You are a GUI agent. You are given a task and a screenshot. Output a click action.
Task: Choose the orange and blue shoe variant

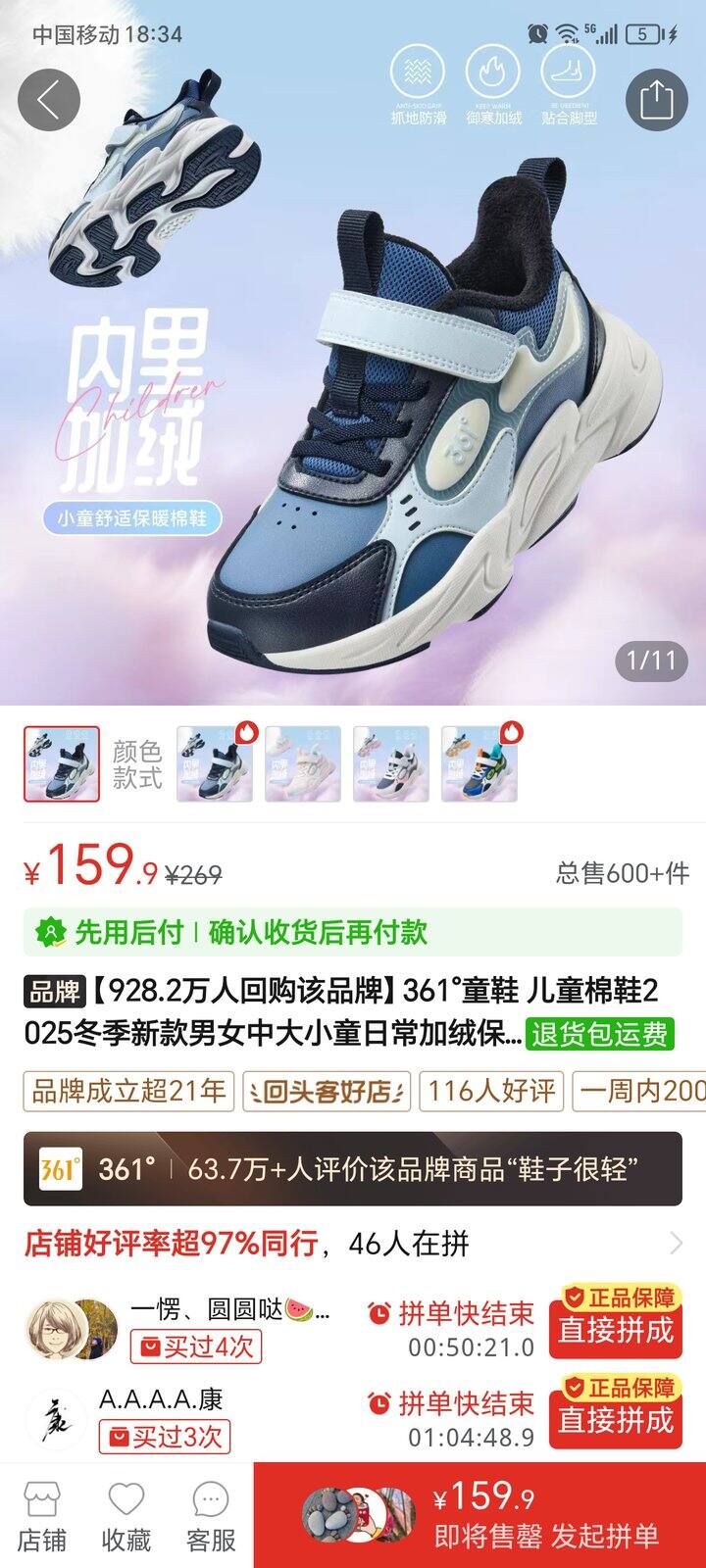click(479, 764)
